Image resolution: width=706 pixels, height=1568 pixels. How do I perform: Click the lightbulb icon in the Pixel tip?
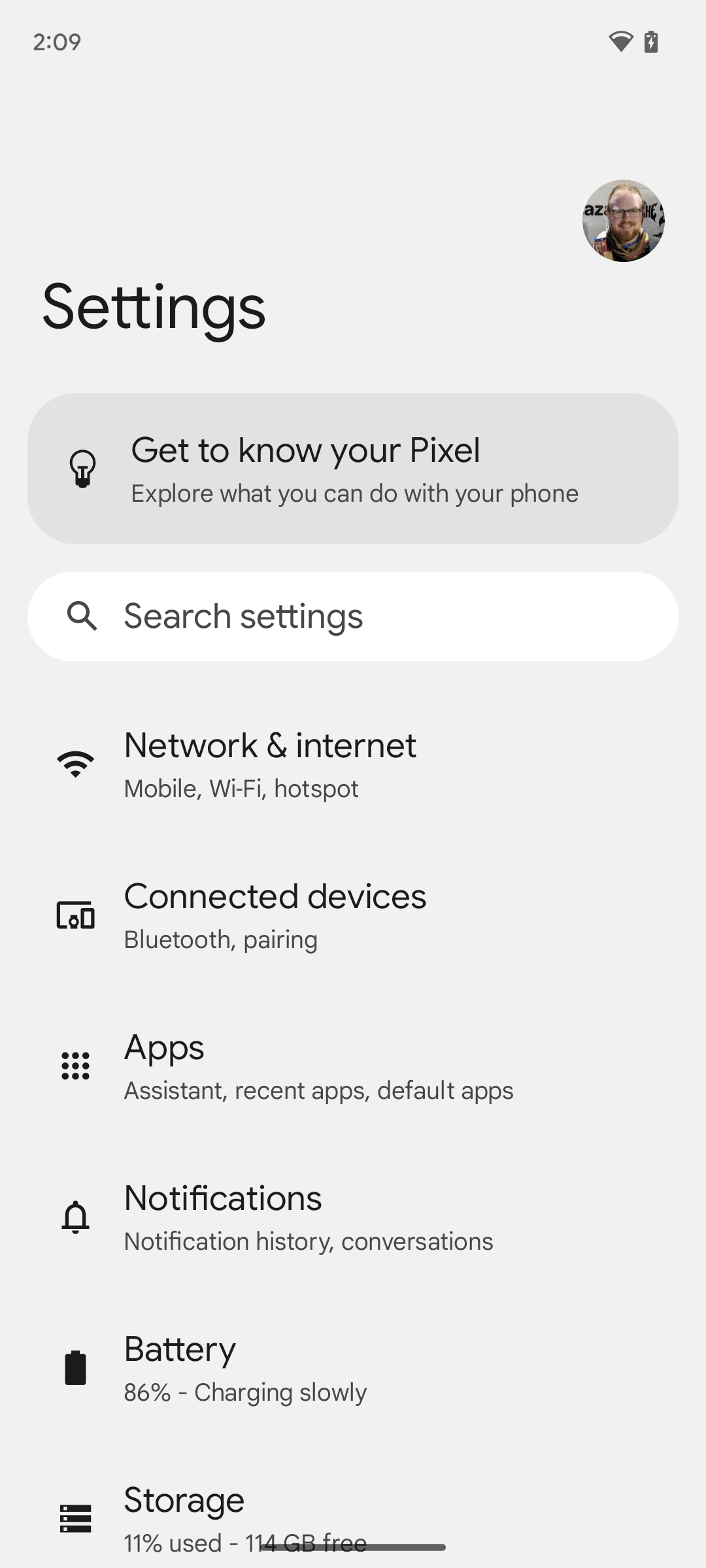point(82,468)
